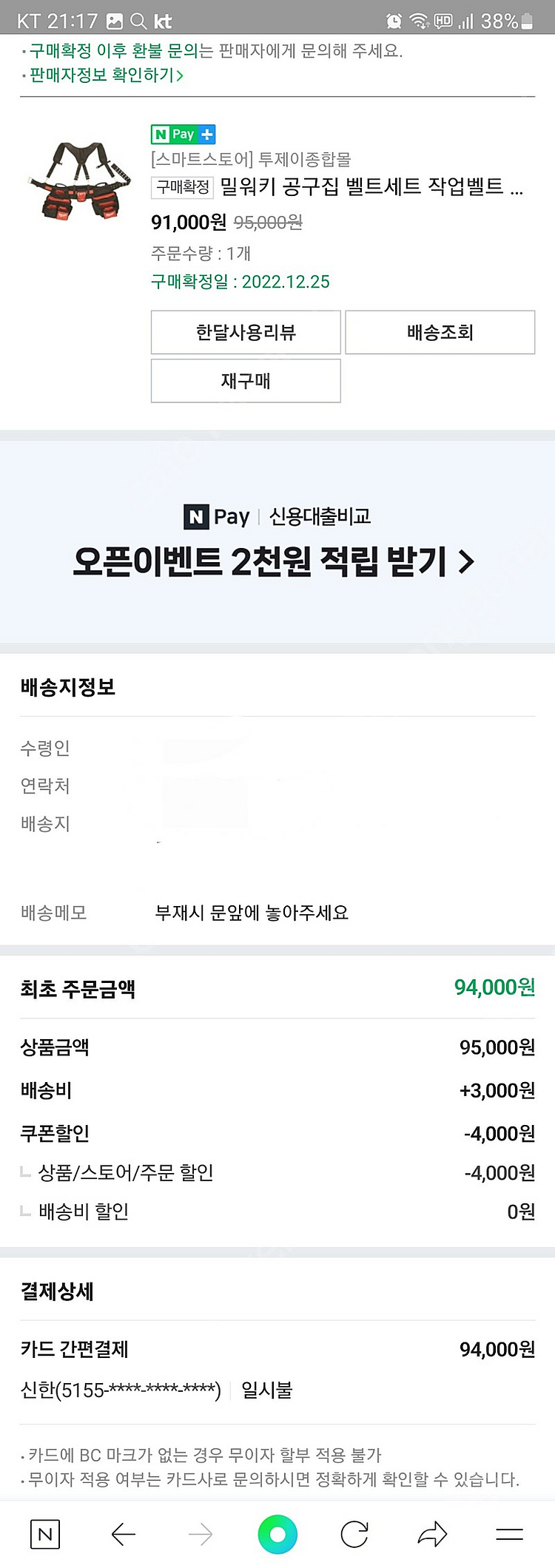Open the 오픈이벤트 2천원 적립 받기 banner
This screenshot has height=1568, width=555.
coord(274,561)
